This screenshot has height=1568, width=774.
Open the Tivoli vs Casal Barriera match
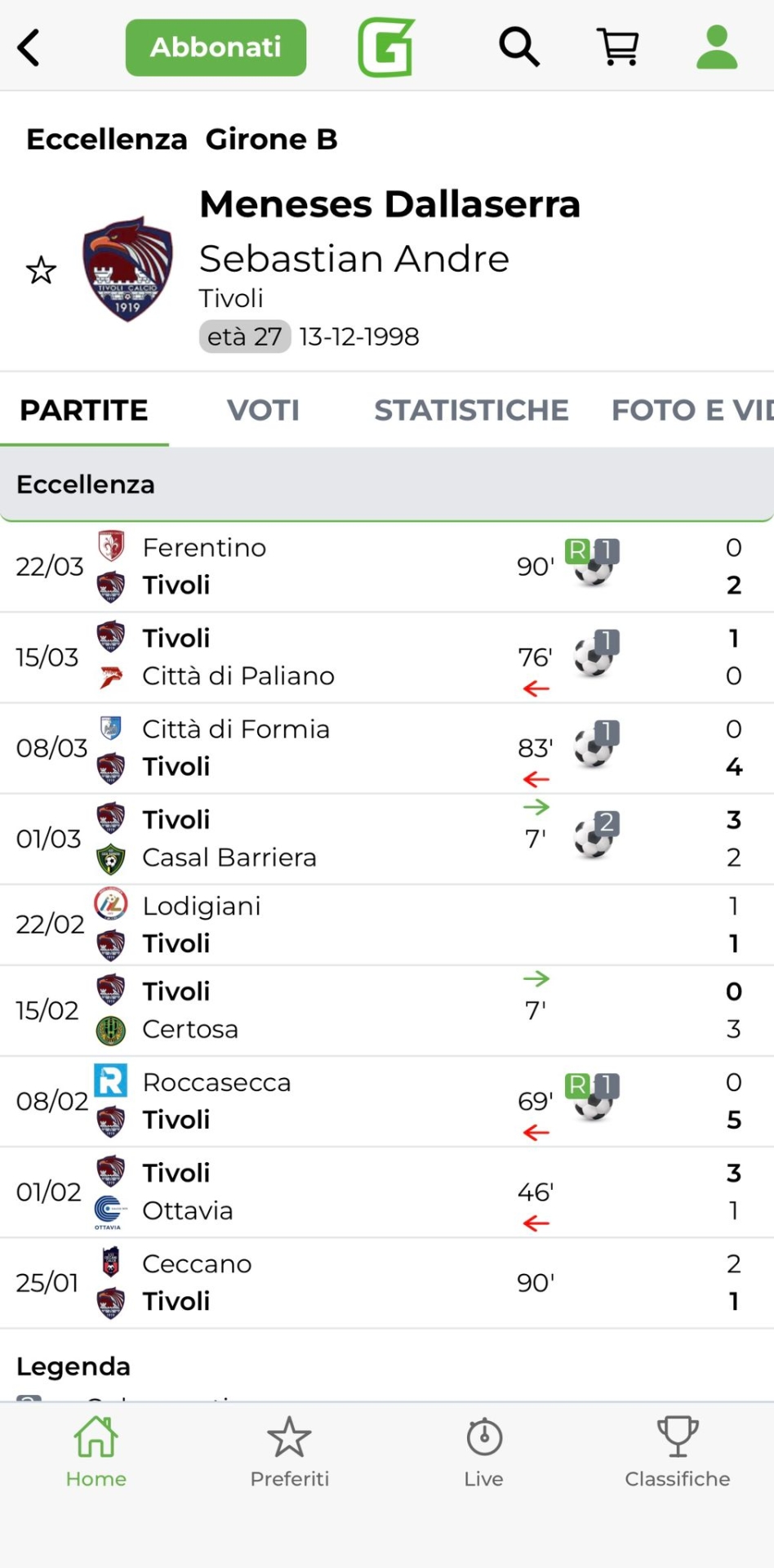point(327,839)
